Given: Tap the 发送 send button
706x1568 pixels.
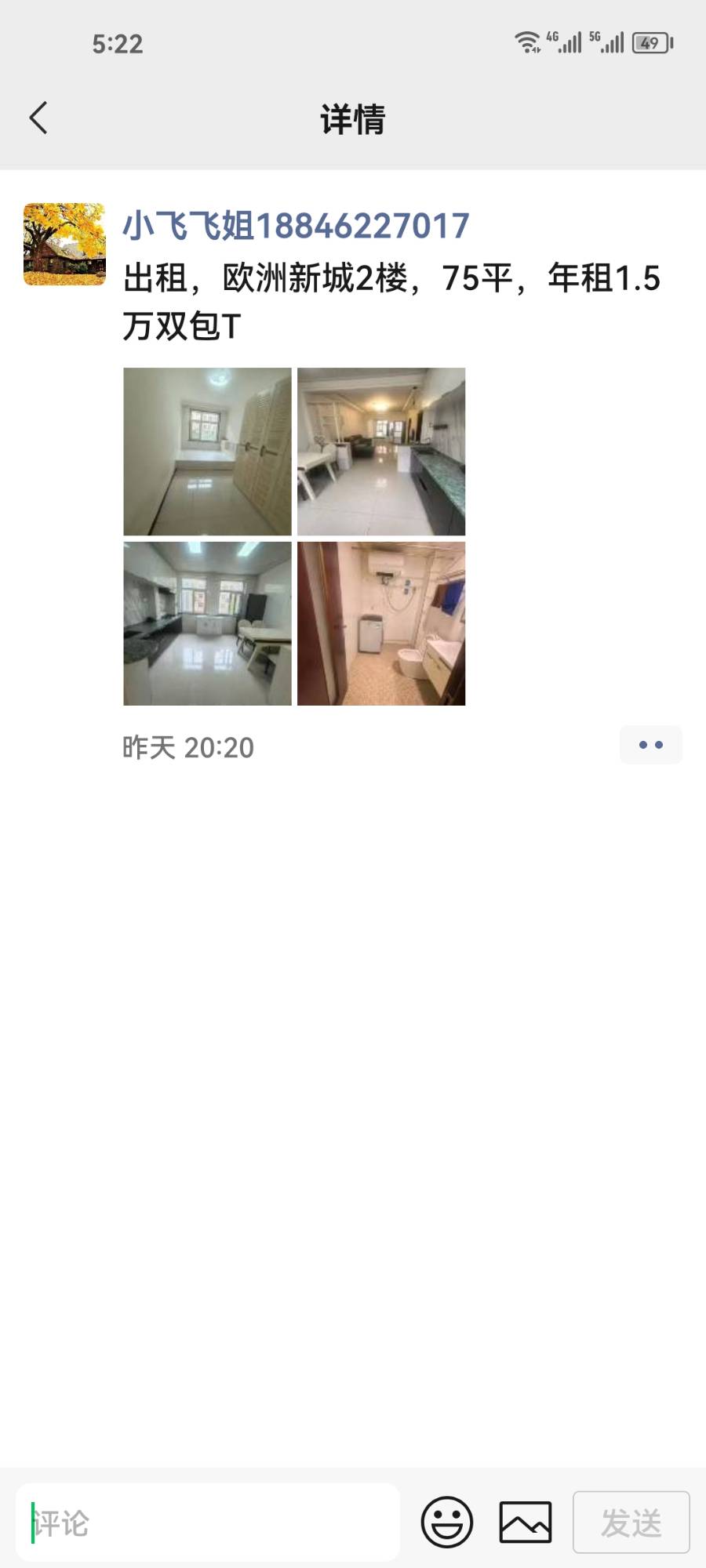Looking at the screenshot, I should pyautogui.click(x=631, y=1523).
